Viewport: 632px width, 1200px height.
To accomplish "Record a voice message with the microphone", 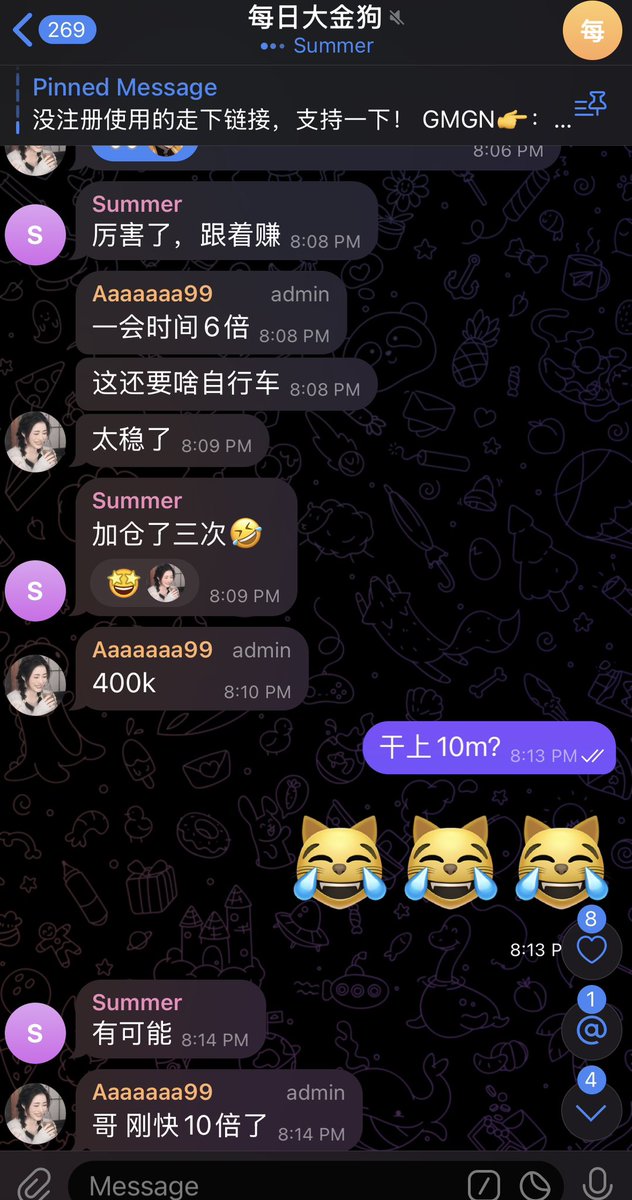I will tap(598, 1184).
